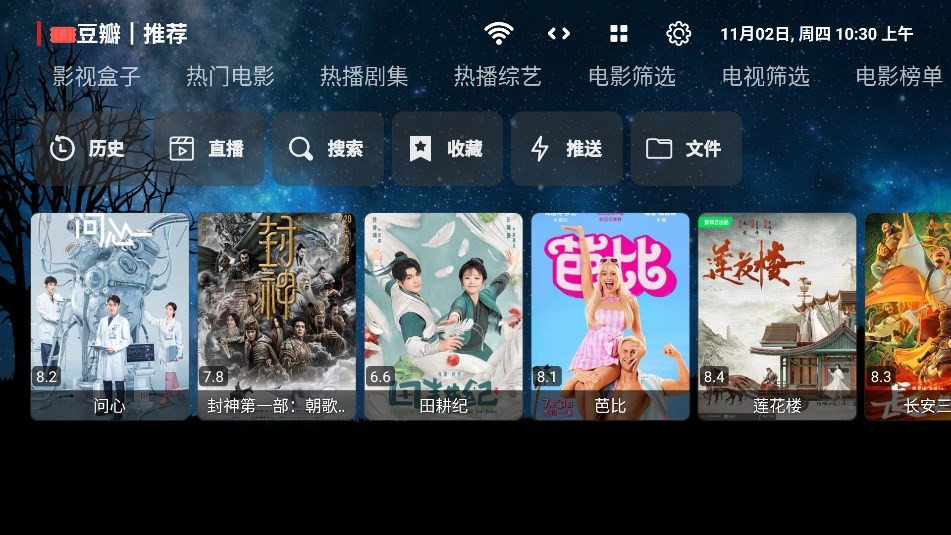Open the Wi-Fi icon in top bar

click(x=498, y=34)
